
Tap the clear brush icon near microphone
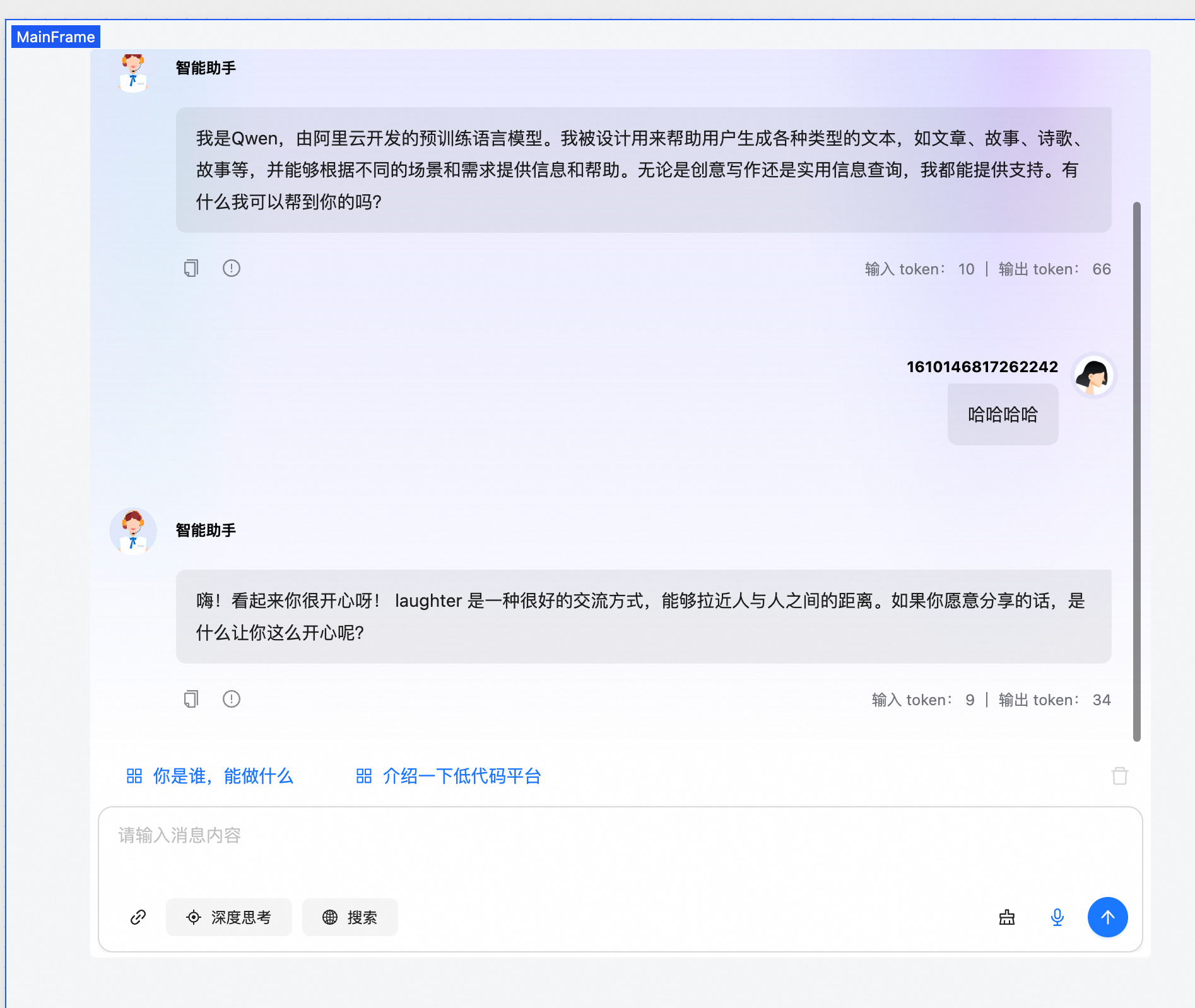click(x=1007, y=917)
